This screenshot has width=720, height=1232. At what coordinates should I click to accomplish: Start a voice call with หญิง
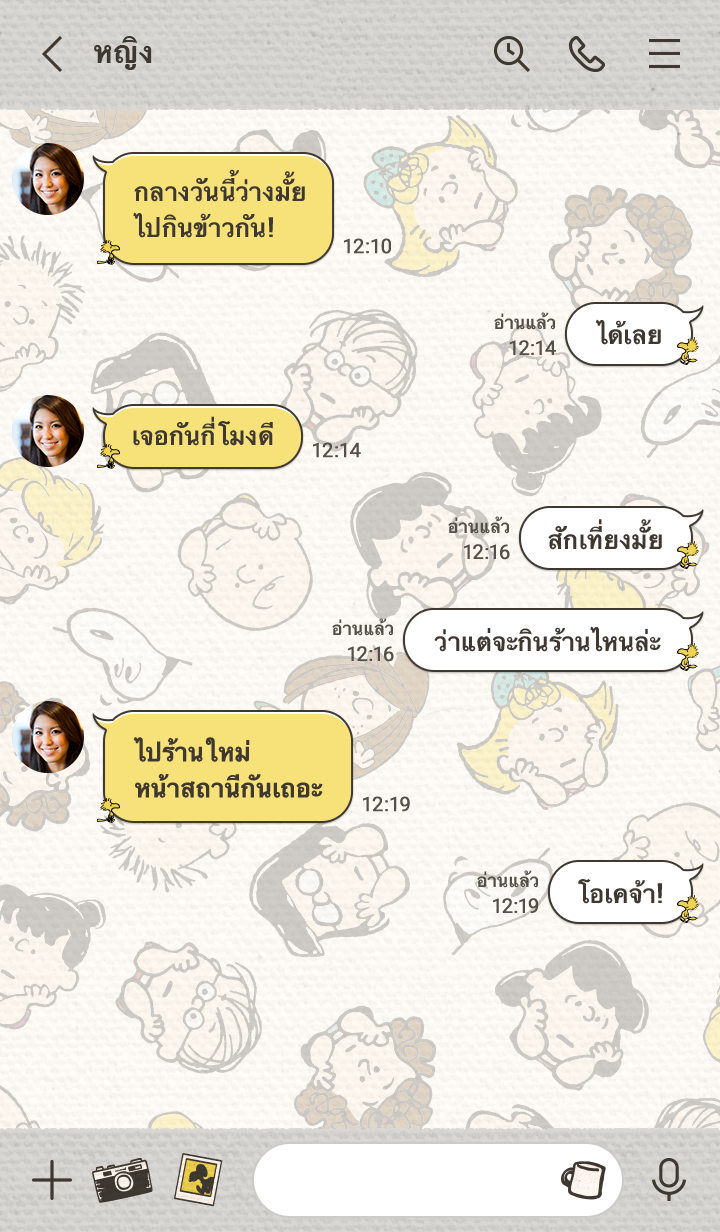(x=587, y=54)
